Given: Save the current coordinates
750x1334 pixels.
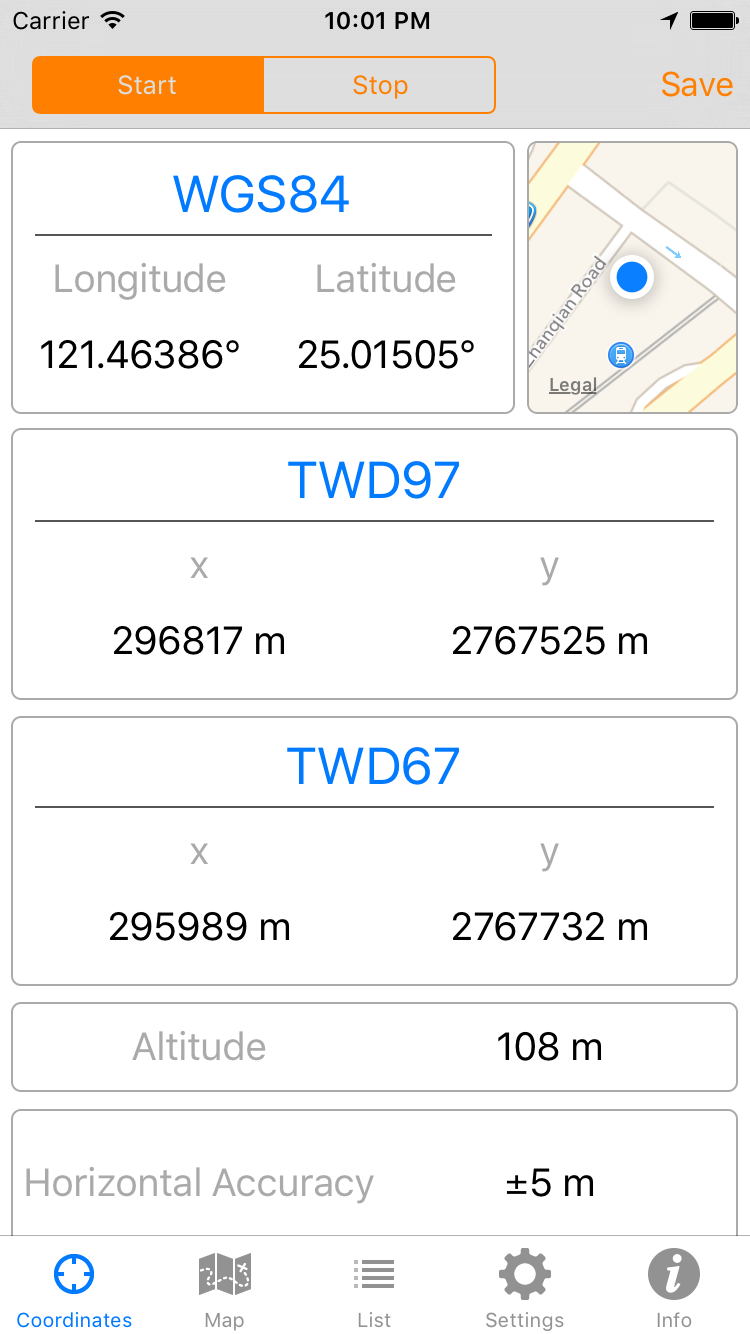Looking at the screenshot, I should tap(696, 85).
